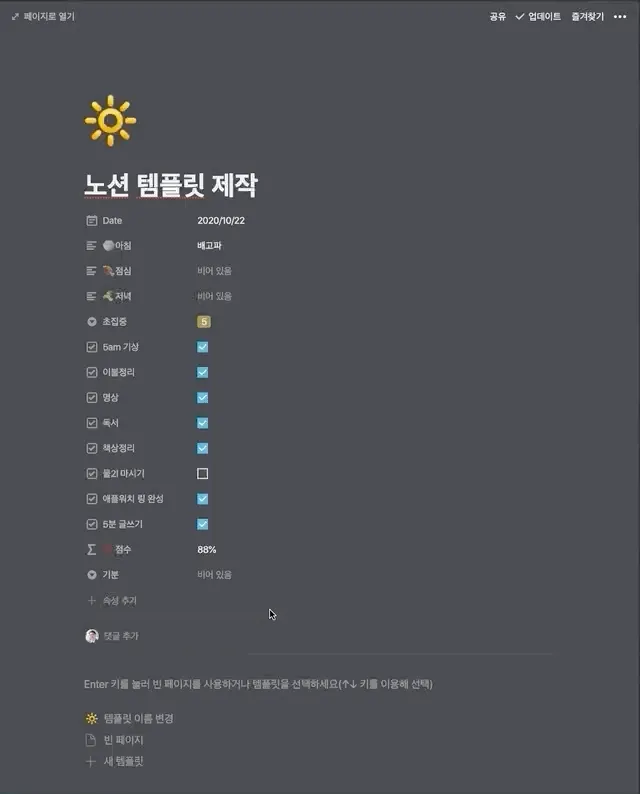The height and width of the screenshot is (794, 640).
Task: Open 업데이트 updates panel
Action: [x=538, y=17]
